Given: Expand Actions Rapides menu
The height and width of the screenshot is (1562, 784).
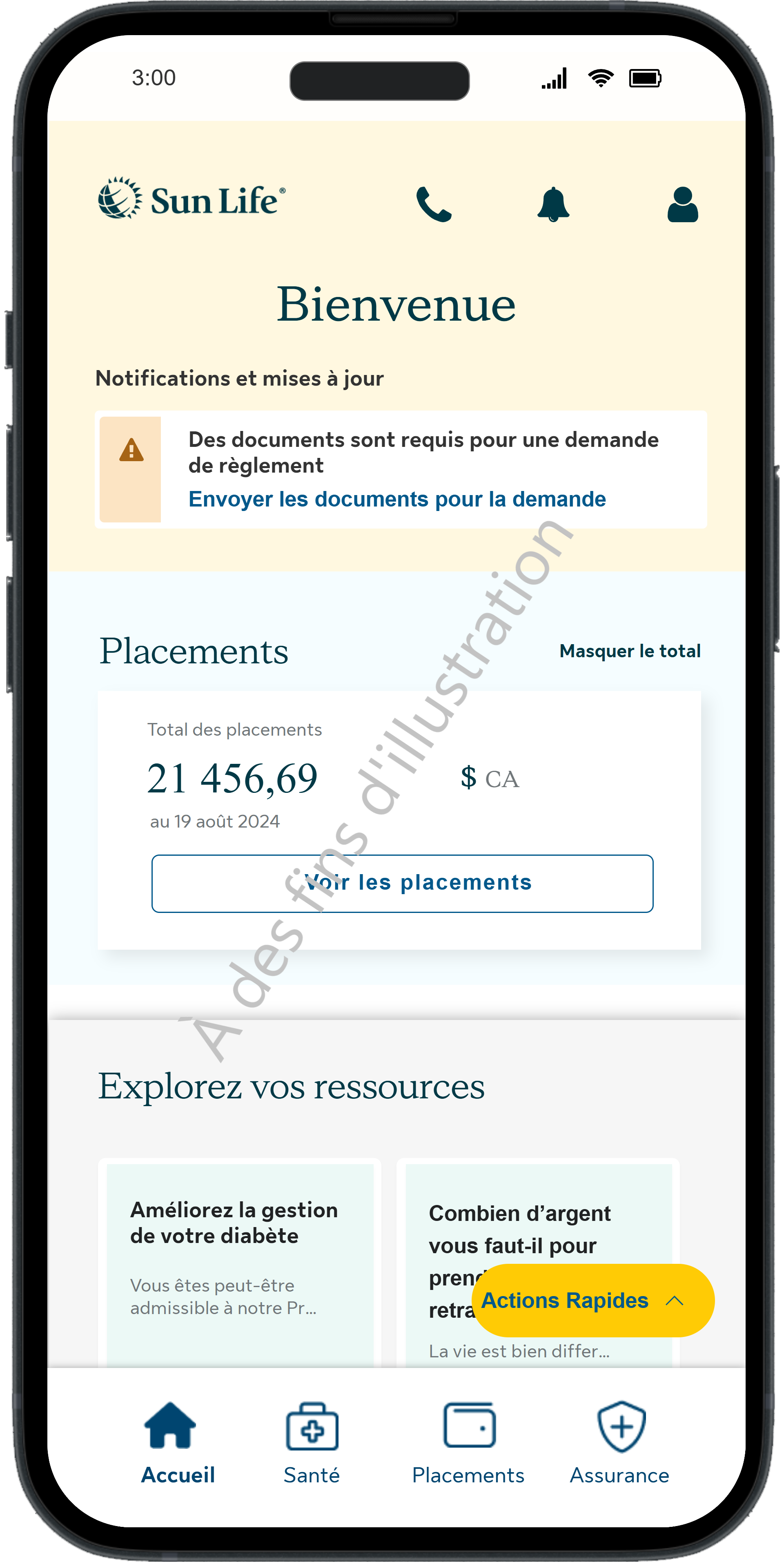Looking at the screenshot, I should point(592,1301).
